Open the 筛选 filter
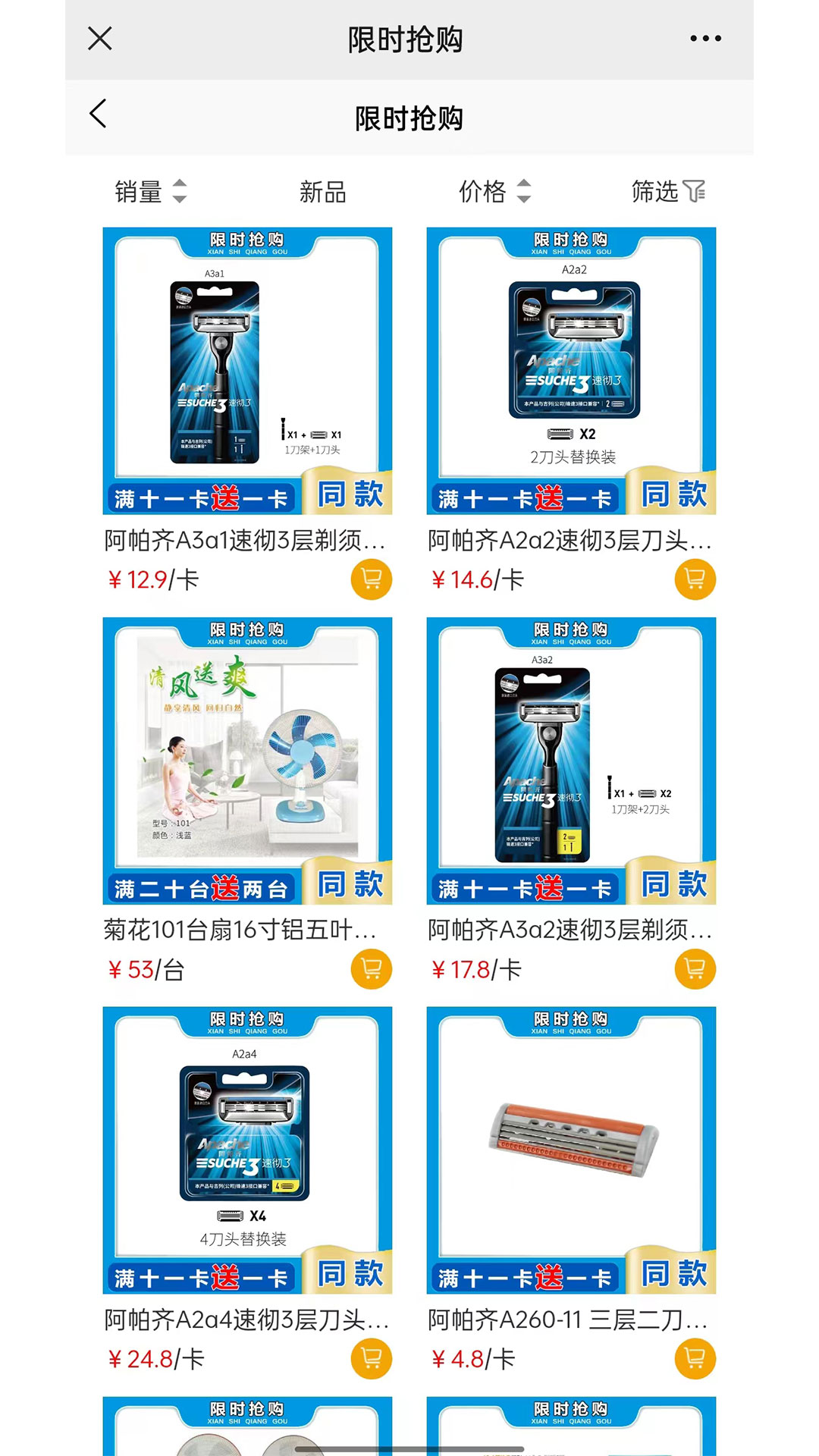This screenshot has height=1456, width=819. [x=667, y=191]
